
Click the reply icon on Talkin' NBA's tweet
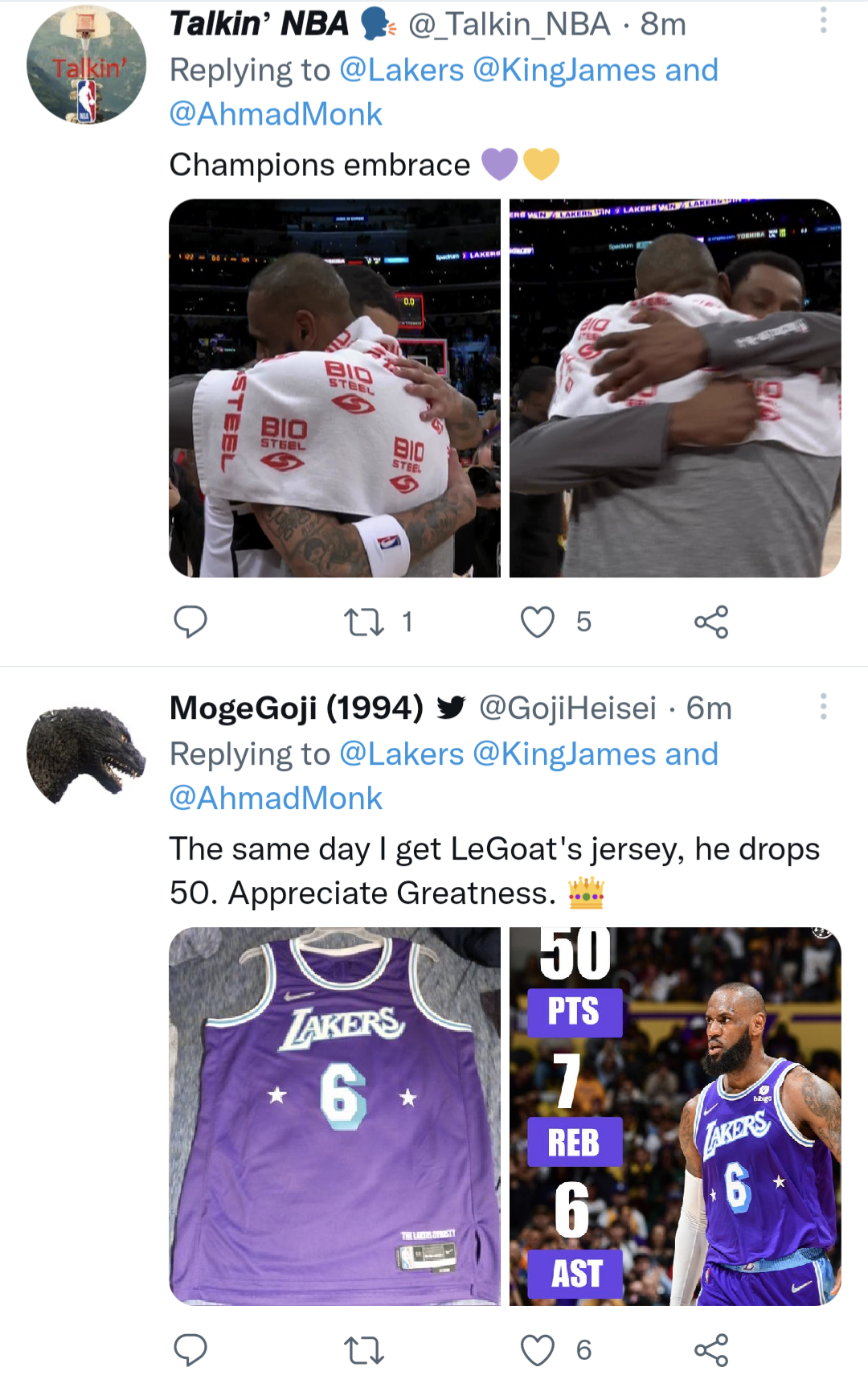(192, 620)
